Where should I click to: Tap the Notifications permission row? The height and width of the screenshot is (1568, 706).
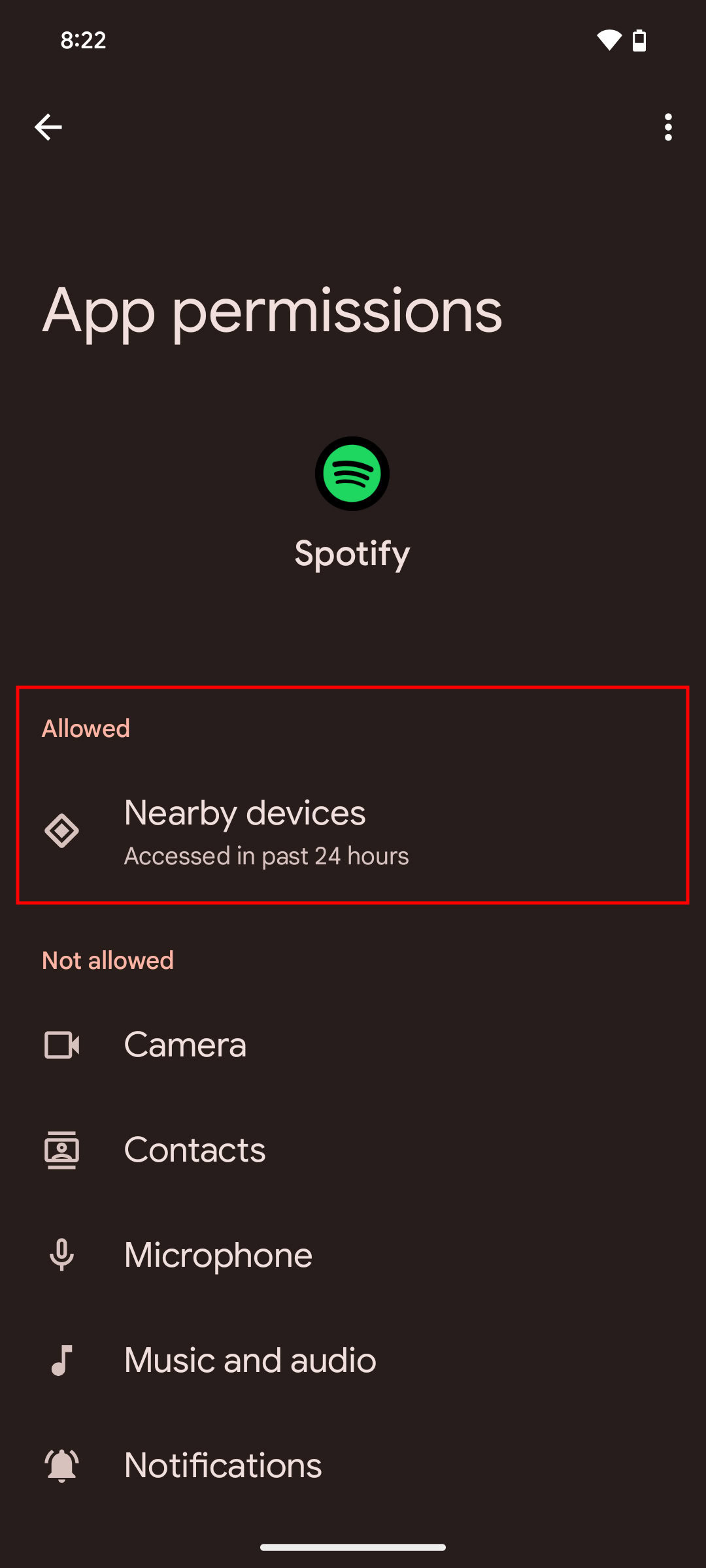click(x=353, y=1465)
